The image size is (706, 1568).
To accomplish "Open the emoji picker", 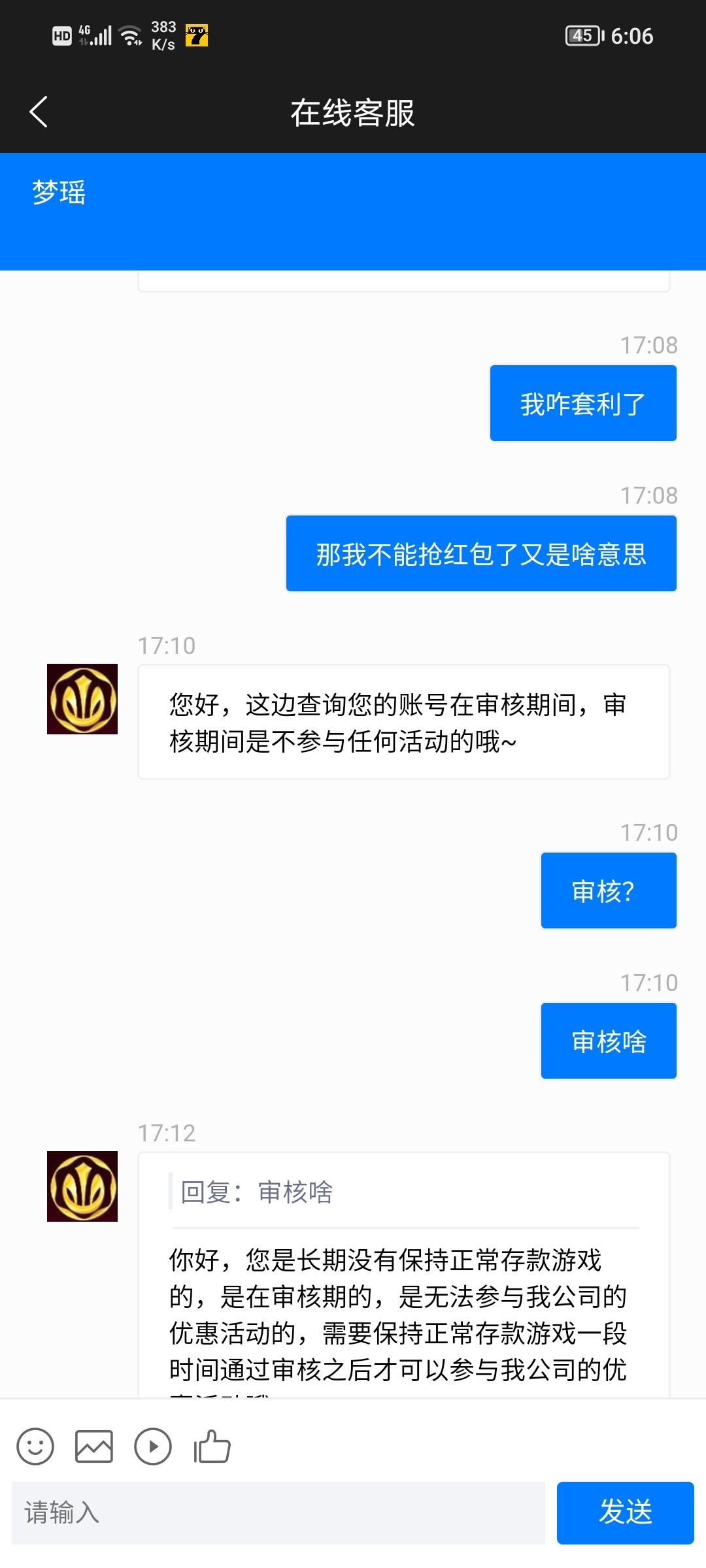I will click(x=35, y=1446).
